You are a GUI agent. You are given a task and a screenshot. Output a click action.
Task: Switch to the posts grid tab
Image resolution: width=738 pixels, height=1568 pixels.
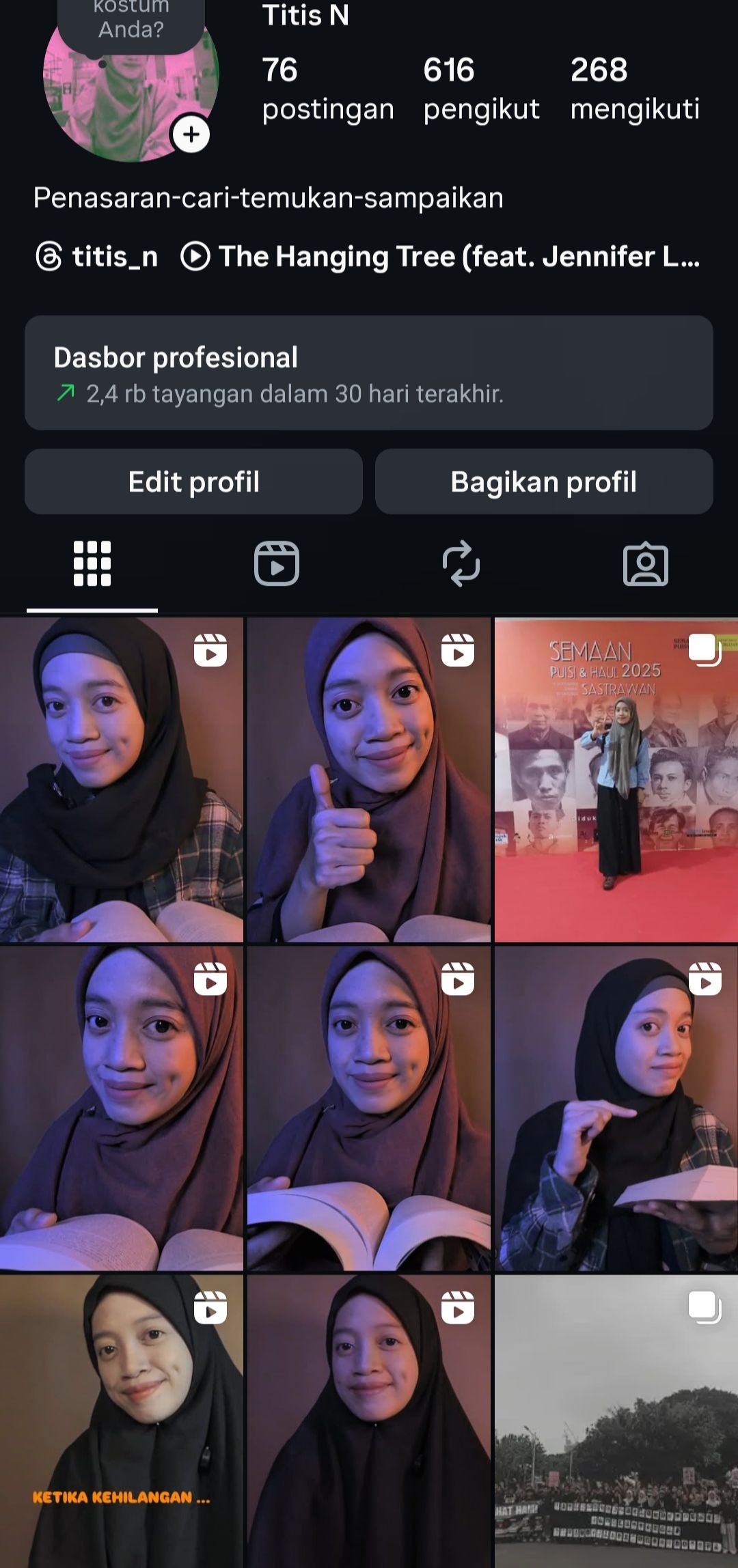92,563
